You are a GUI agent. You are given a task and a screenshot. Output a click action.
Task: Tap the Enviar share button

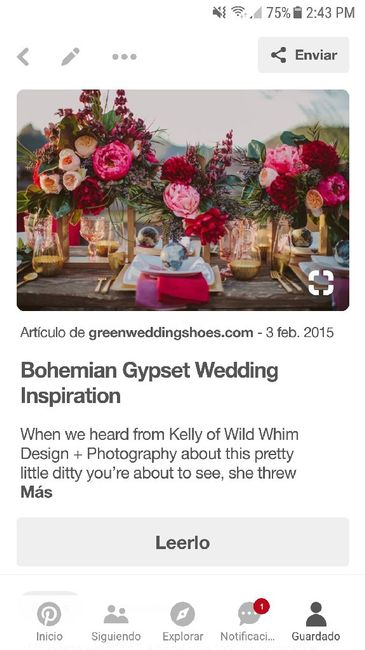pos(303,55)
